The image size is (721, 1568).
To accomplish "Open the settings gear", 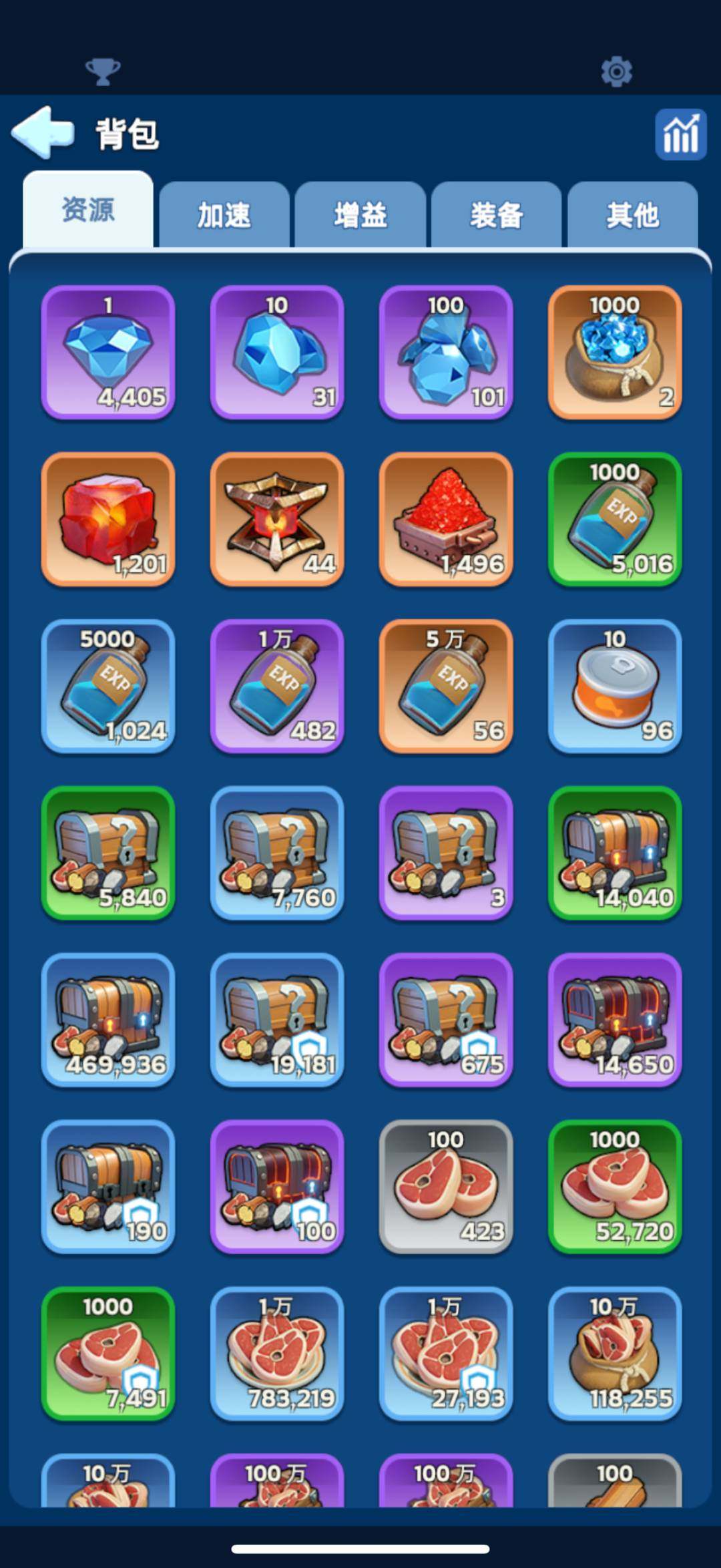I will [x=616, y=71].
